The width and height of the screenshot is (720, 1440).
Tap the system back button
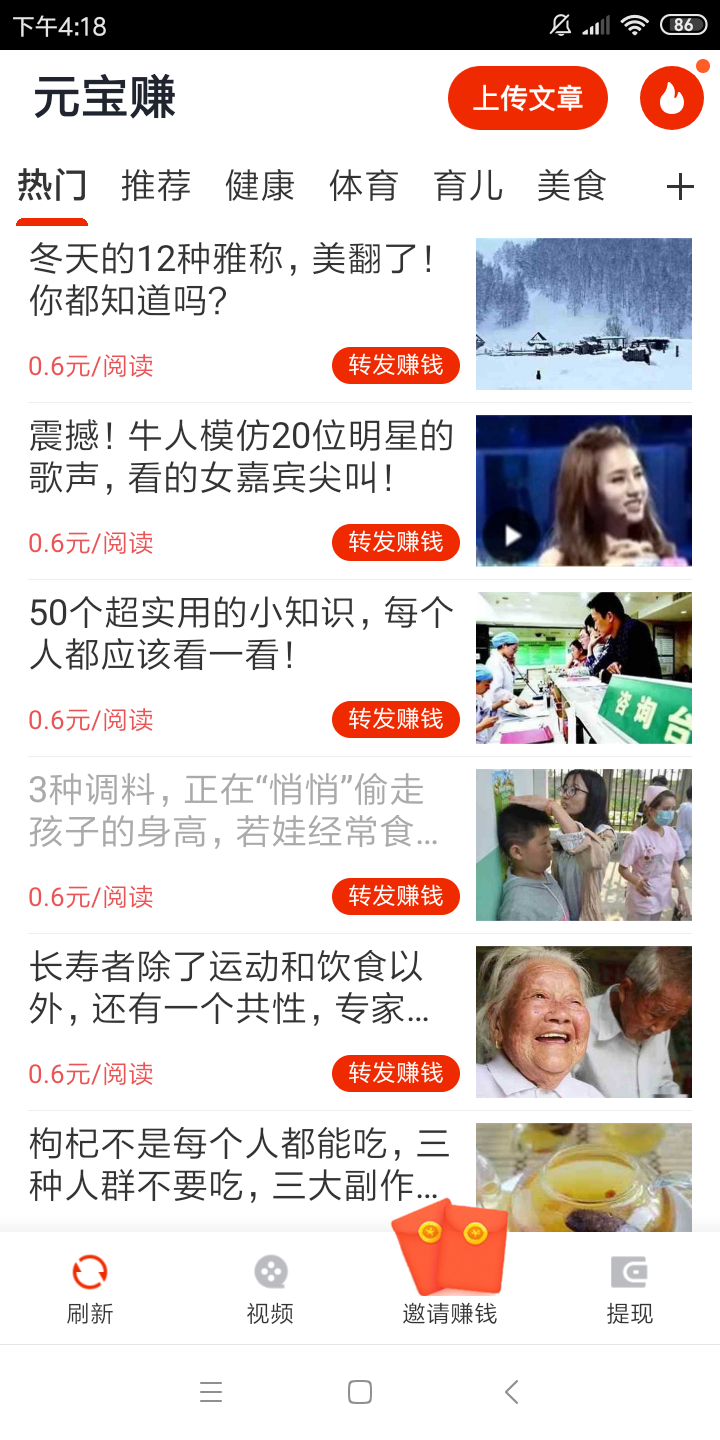click(x=511, y=1392)
